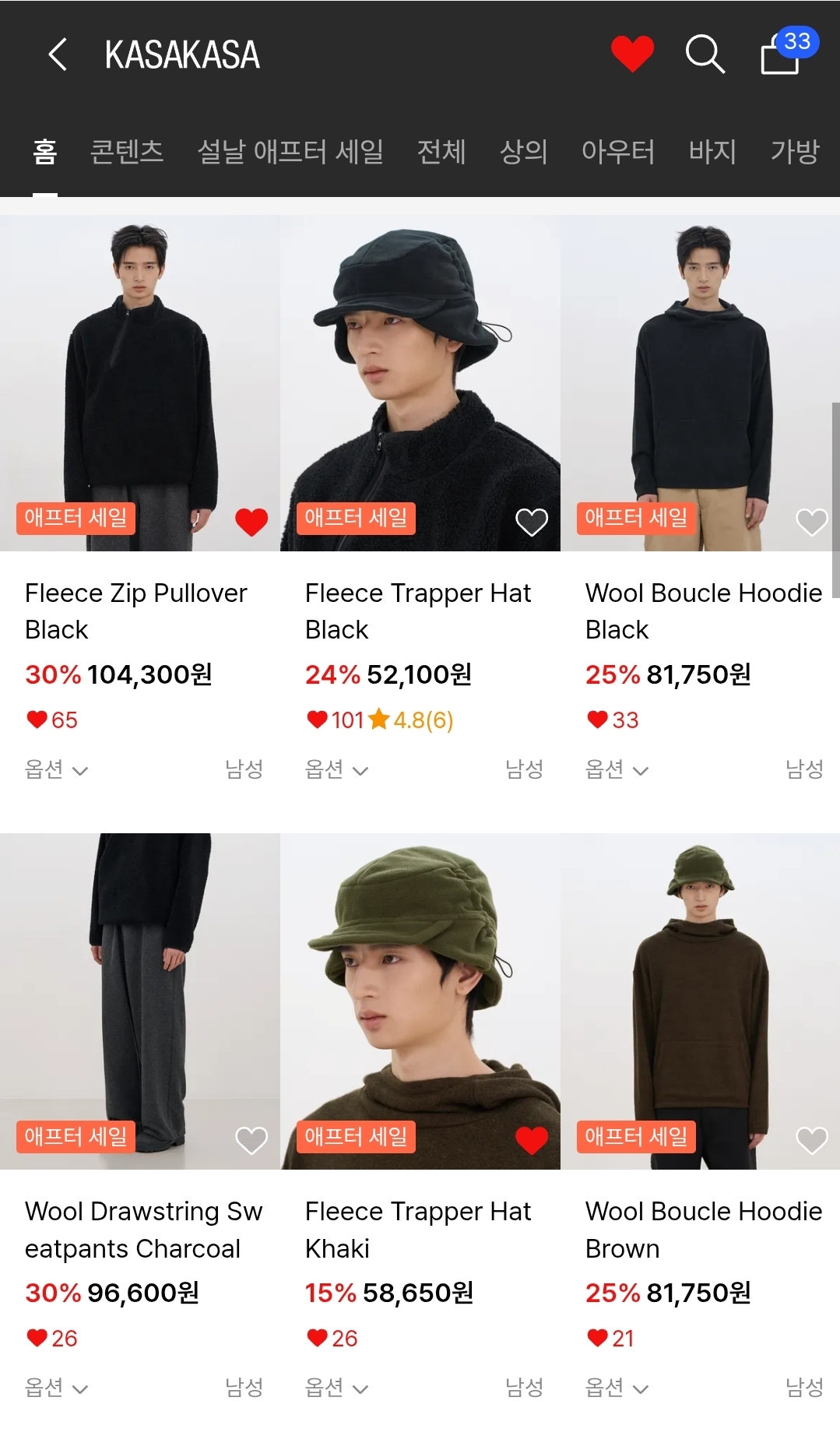Open the search icon
Viewport: 840px width, 1450px height.
(x=705, y=55)
